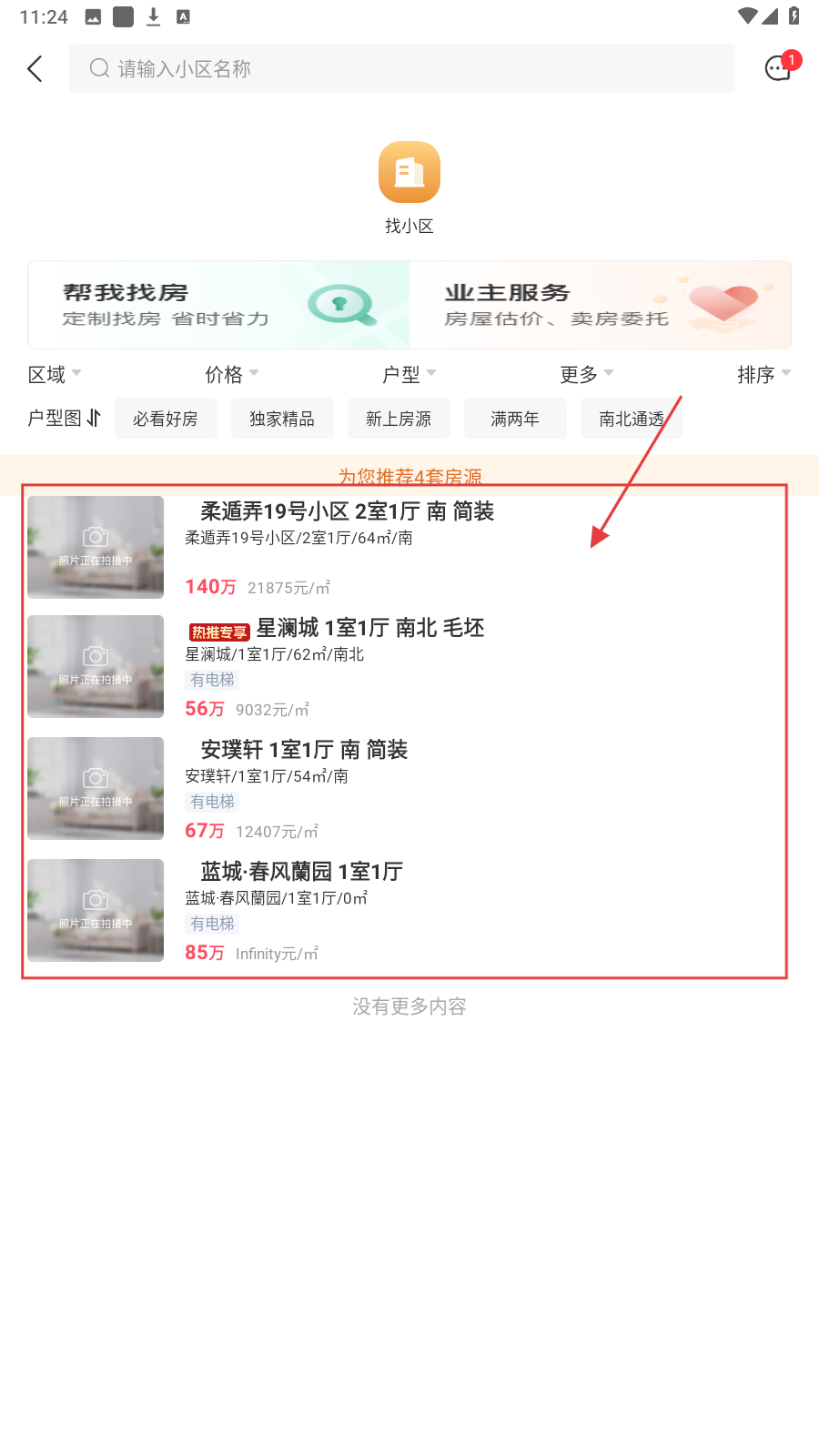
Task: Expand the 户型 filter dropdown
Action: tap(409, 374)
